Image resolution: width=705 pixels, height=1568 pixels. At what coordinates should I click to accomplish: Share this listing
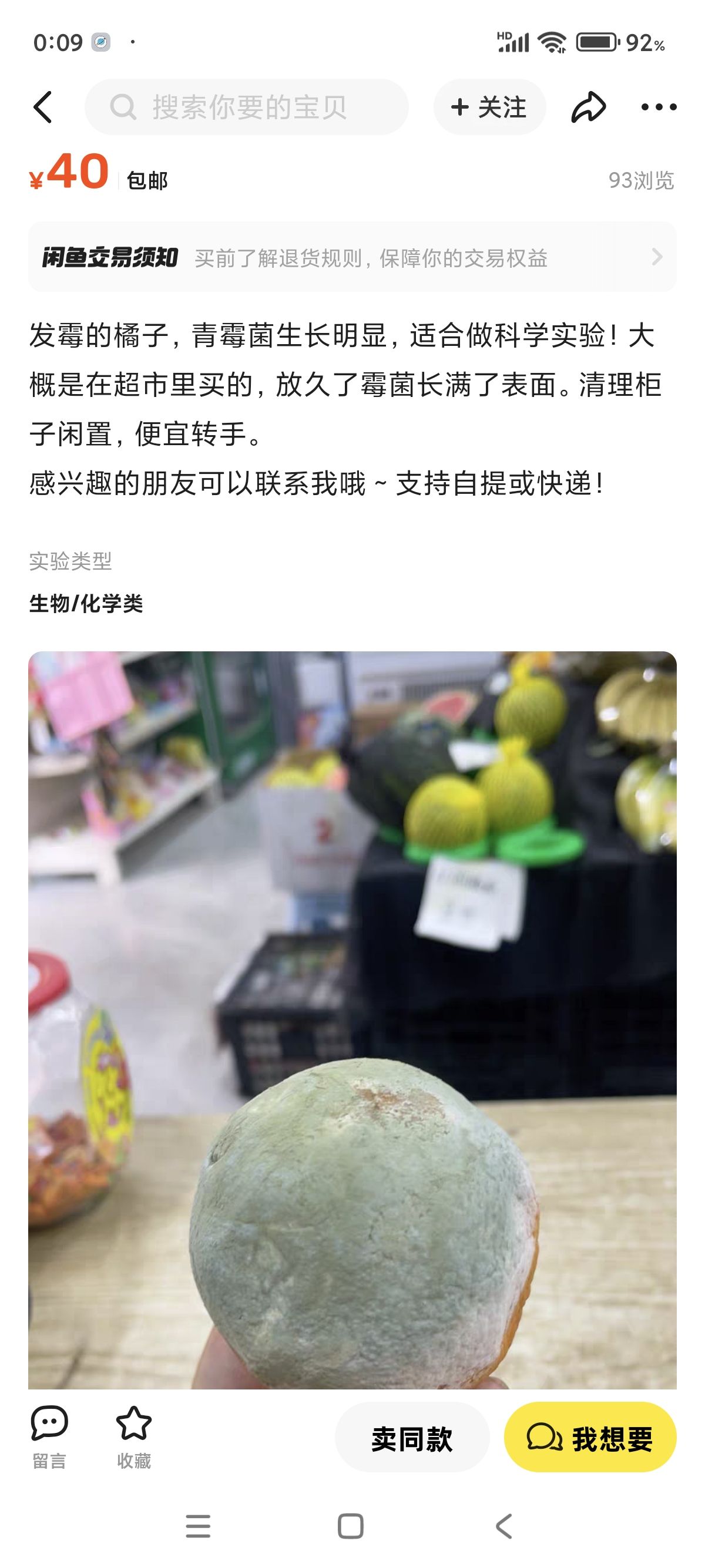(589, 107)
